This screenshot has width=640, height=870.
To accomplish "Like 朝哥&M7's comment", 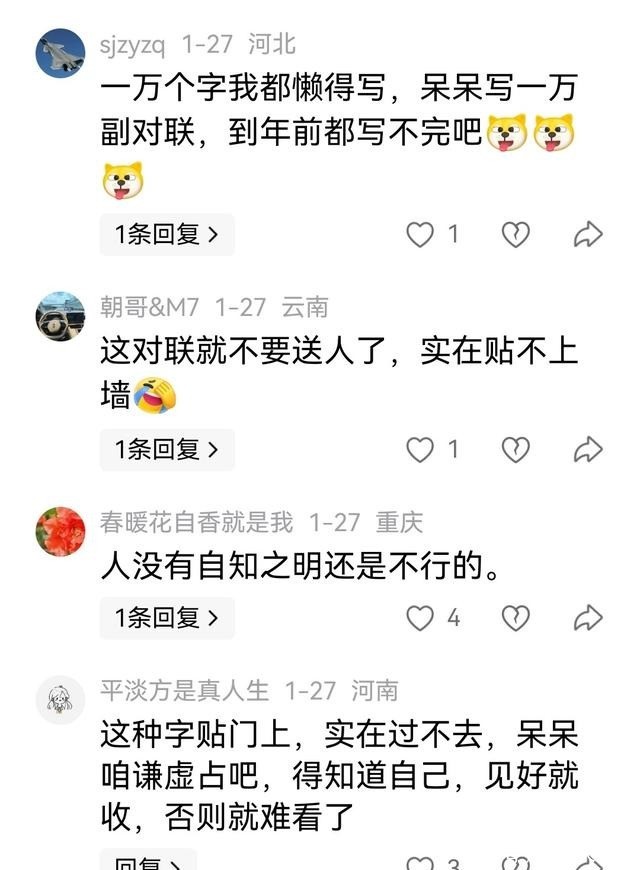I will 420,450.
